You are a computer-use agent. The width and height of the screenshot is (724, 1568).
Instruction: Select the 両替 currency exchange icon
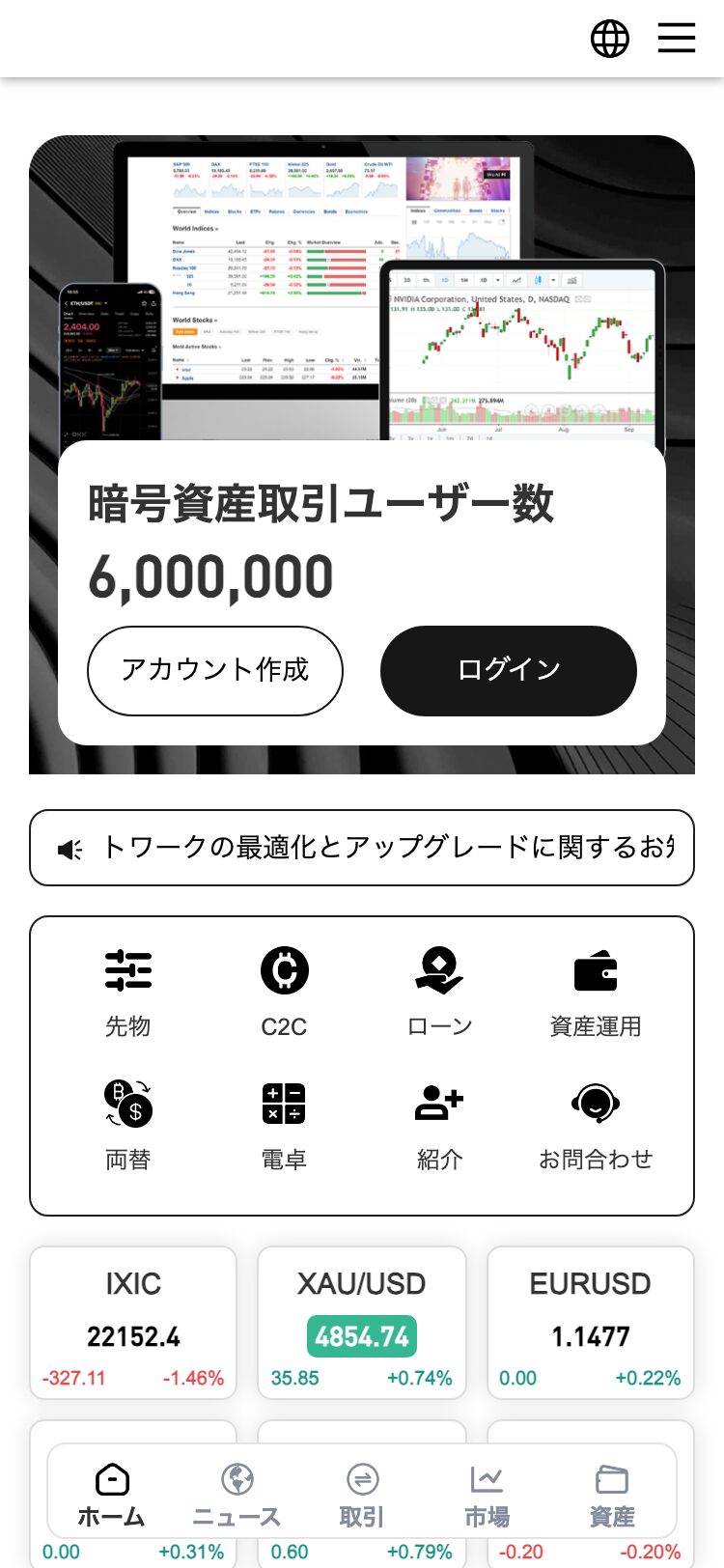pyautogui.click(x=128, y=1123)
